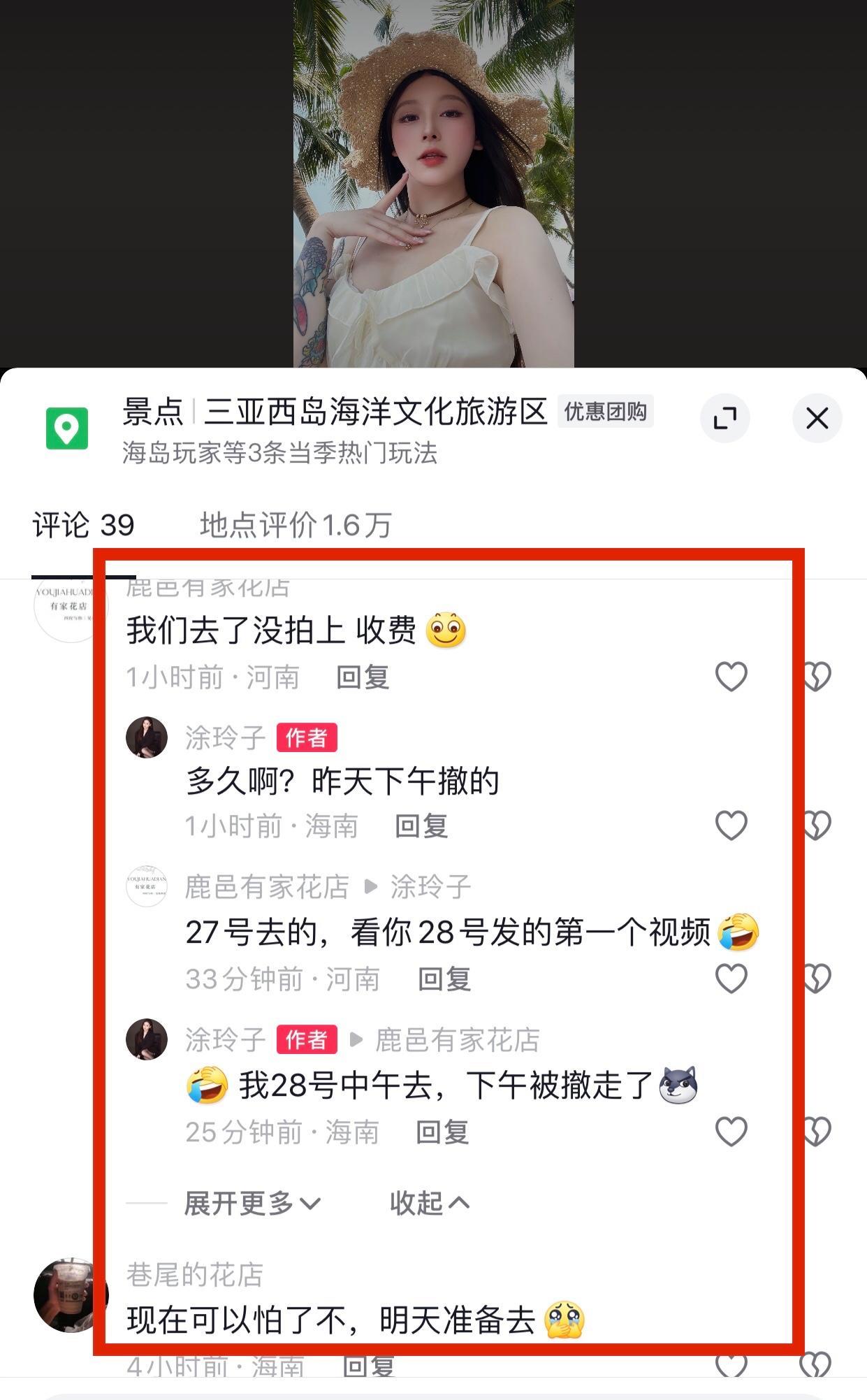The height and width of the screenshot is (1400, 867).
Task: Reply to comment 我们去了没拍上 收费
Action: (x=363, y=677)
